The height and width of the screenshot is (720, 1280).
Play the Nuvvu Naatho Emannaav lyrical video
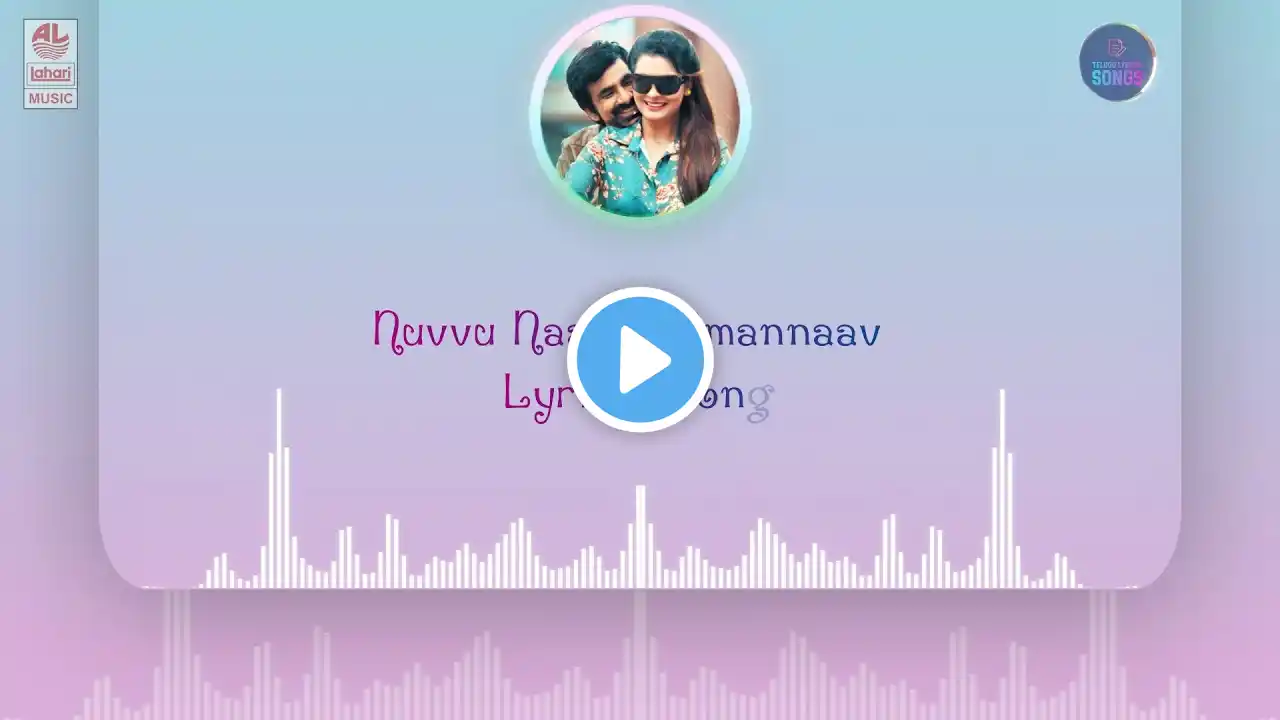pos(639,360)
